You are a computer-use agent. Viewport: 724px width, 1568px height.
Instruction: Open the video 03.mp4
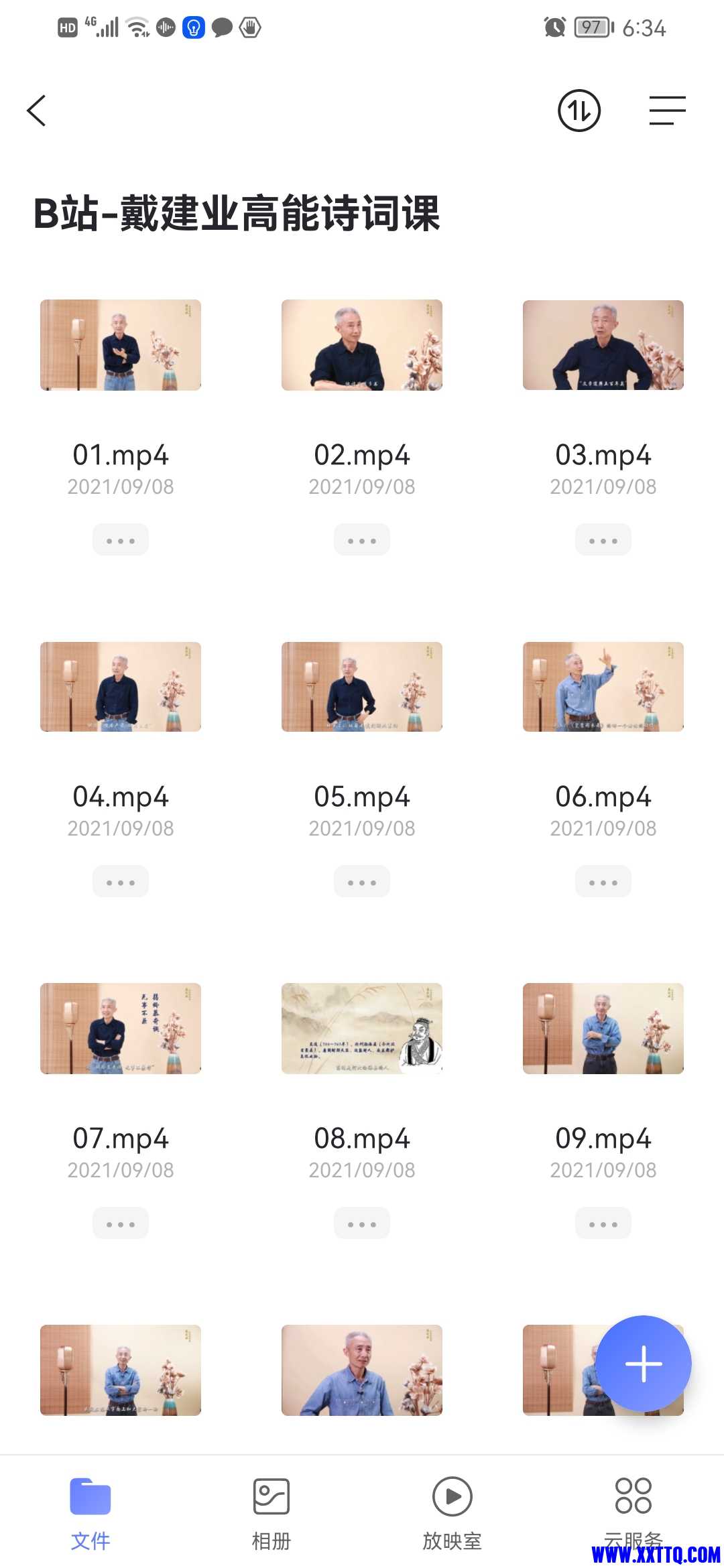coord(603,345)
